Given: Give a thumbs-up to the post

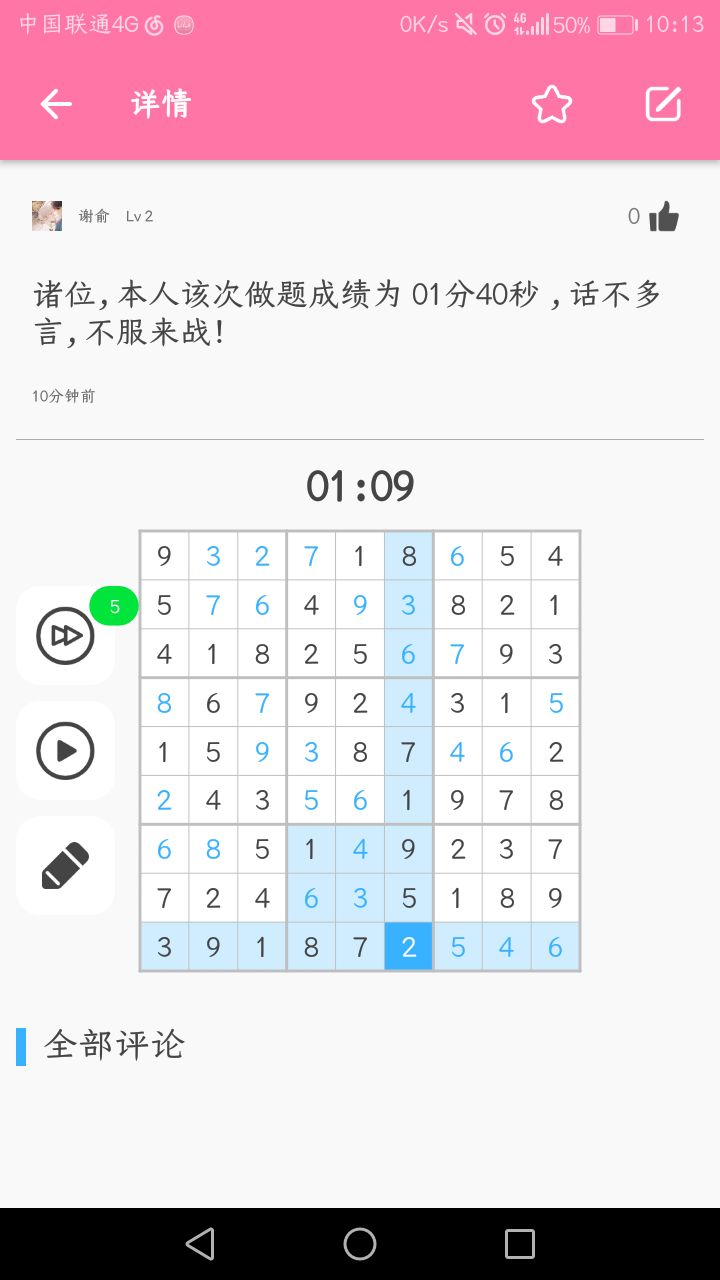Looking at the screenshot, I should point(663,215).
